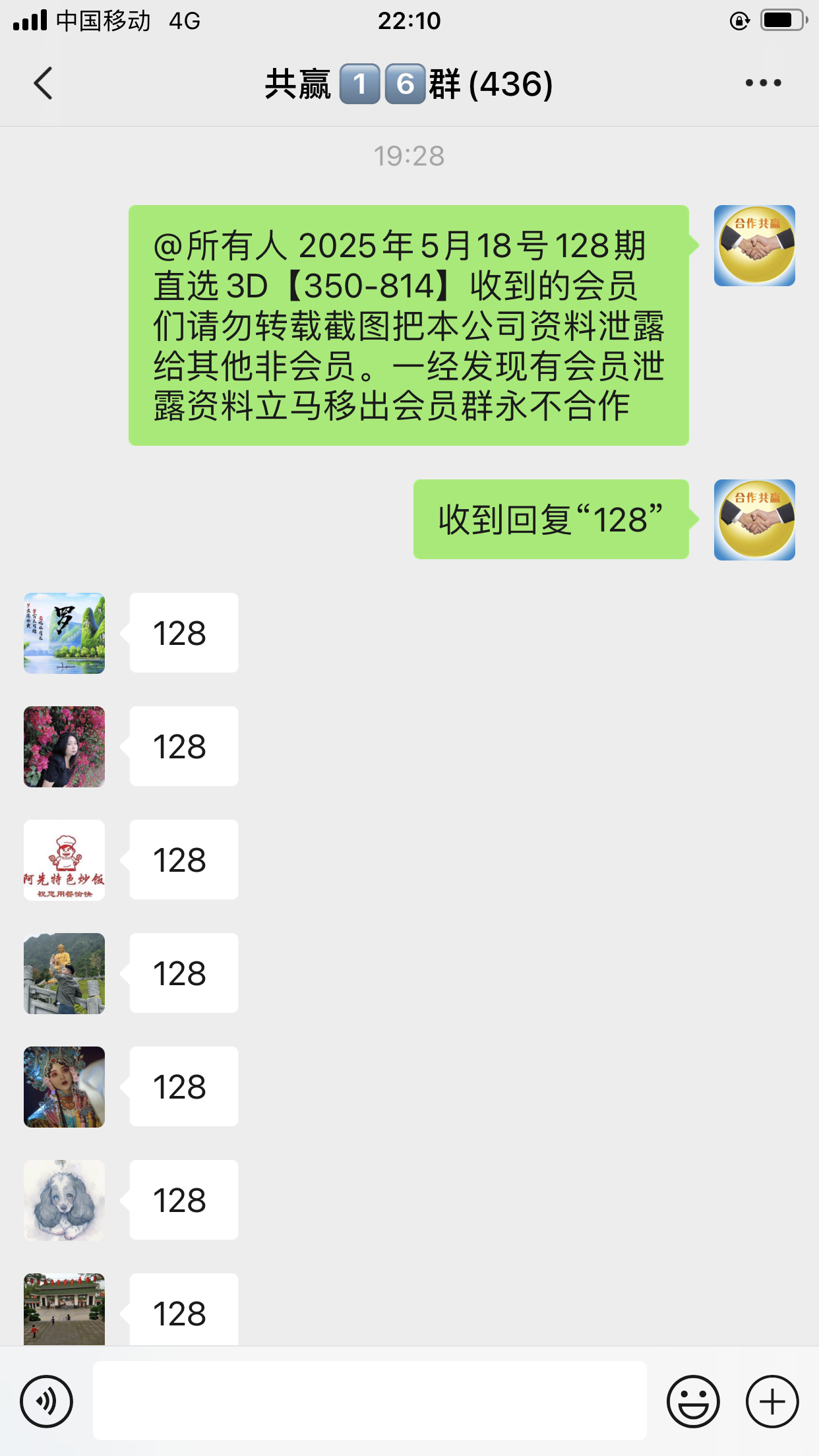The height and width of the screenshot is (1456, 819).
Task: Select the first 128 reply bubble
Action: (x=183, y=633)
